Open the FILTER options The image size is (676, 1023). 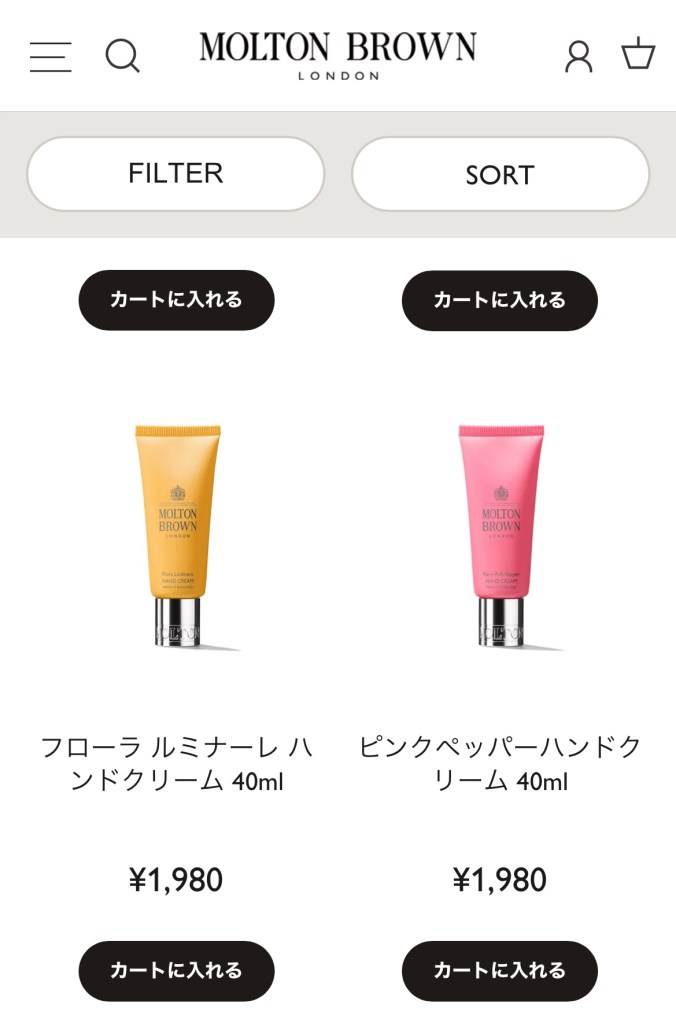coord(176,174)
